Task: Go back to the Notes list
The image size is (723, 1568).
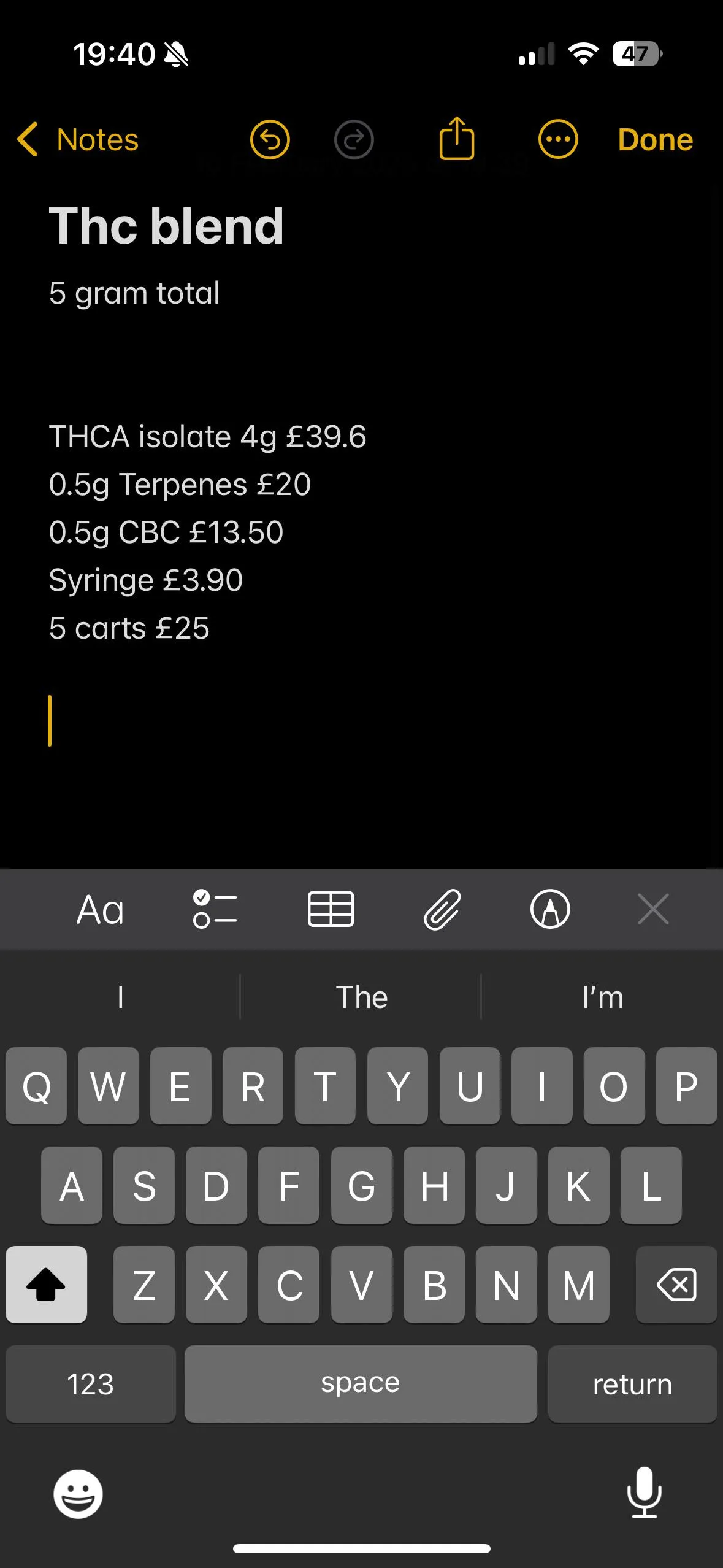Action: pos(78,140)
